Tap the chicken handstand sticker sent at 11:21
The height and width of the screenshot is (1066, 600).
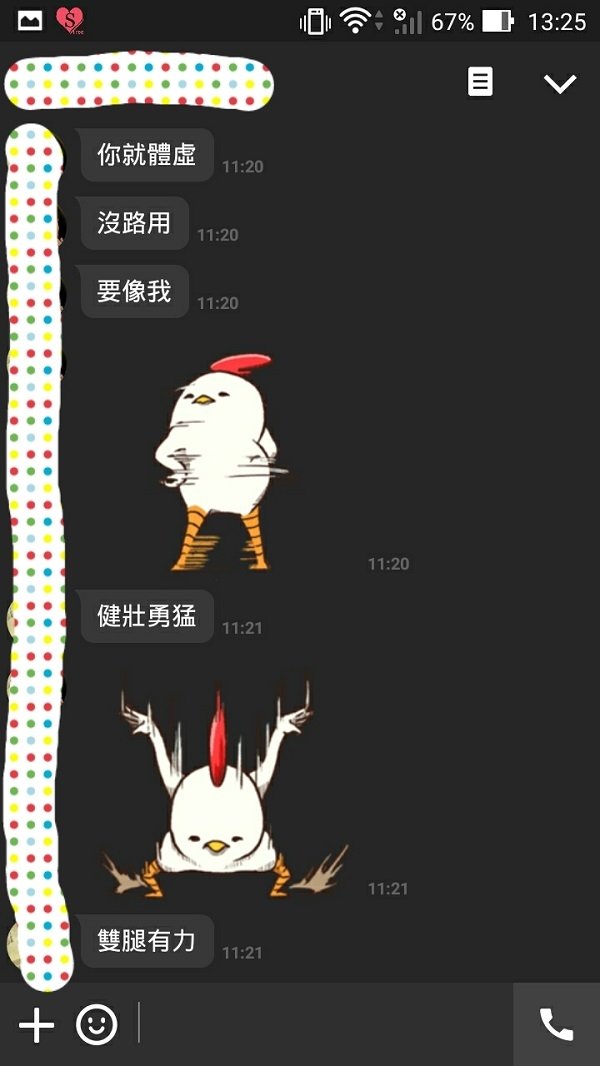pyautogui.click(x=220, y=790)
